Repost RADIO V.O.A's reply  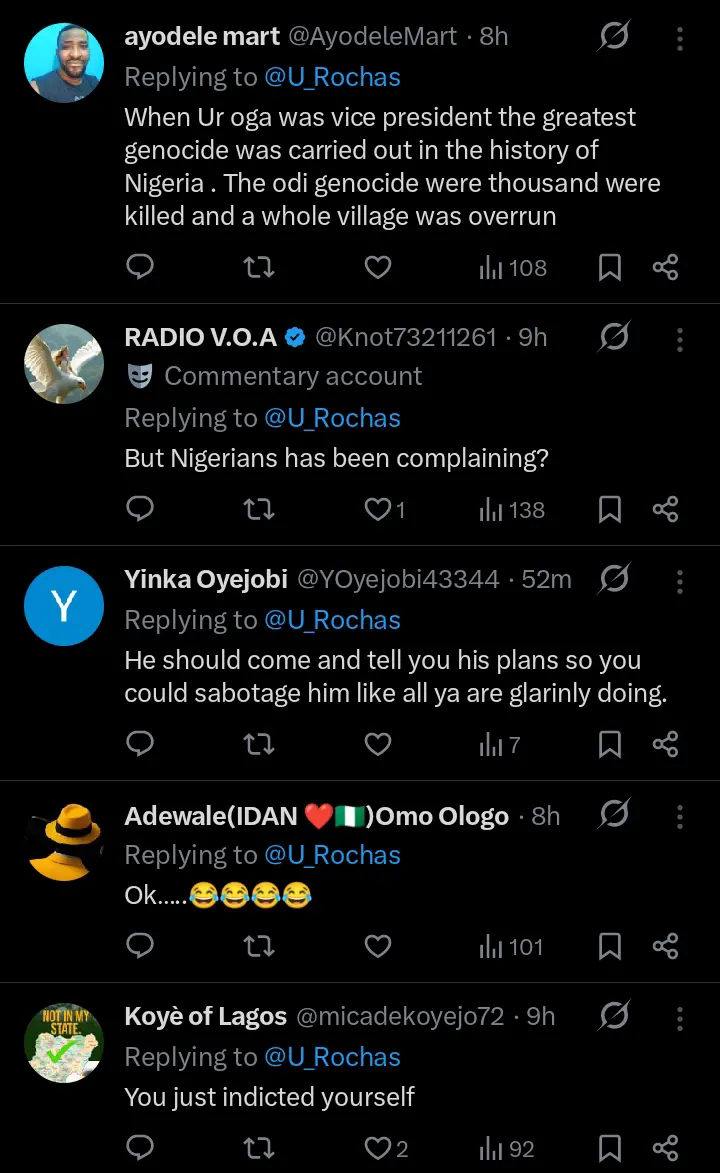[259, 510]
